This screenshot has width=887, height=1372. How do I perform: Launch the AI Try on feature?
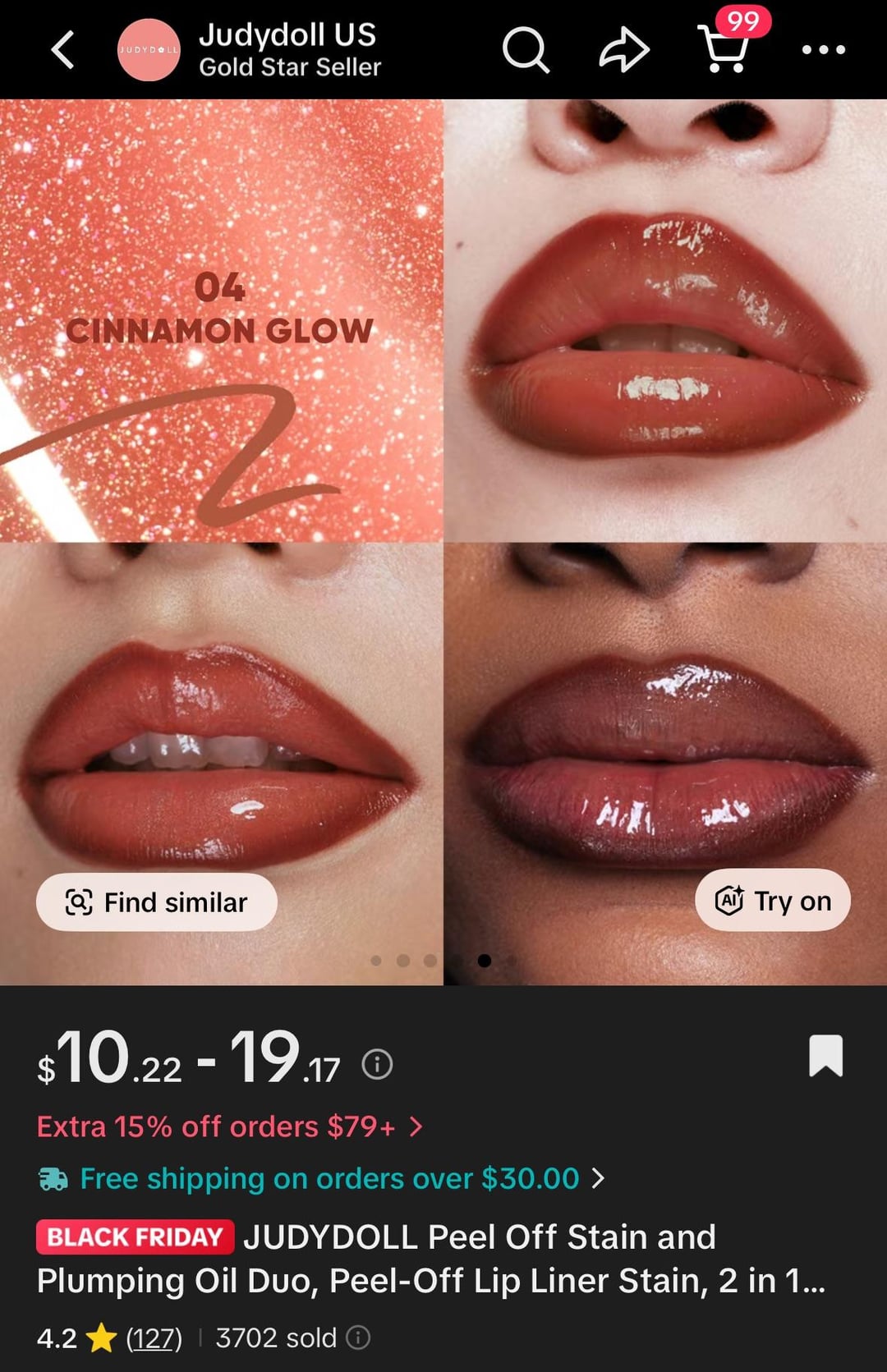772,901
